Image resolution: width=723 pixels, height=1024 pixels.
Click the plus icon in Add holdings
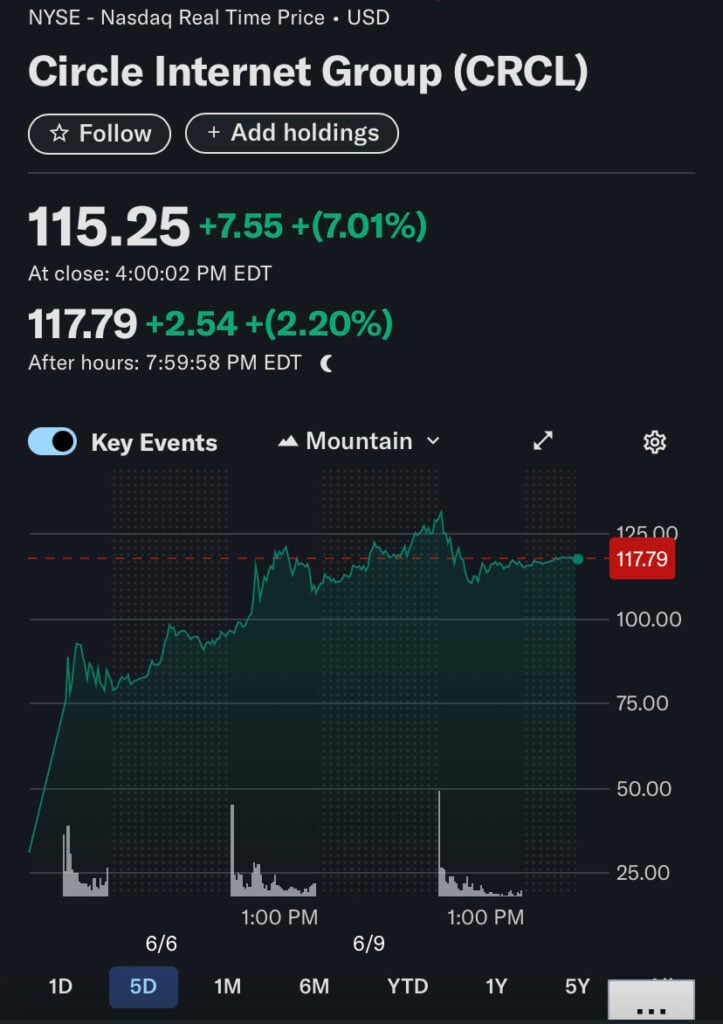pos(213,132)
